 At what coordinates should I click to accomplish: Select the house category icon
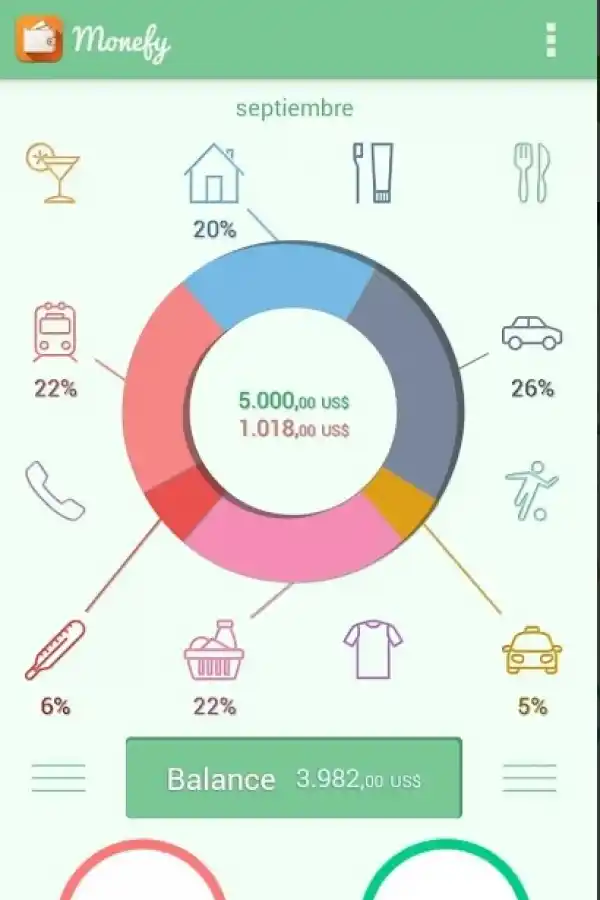tap(214, 174)
